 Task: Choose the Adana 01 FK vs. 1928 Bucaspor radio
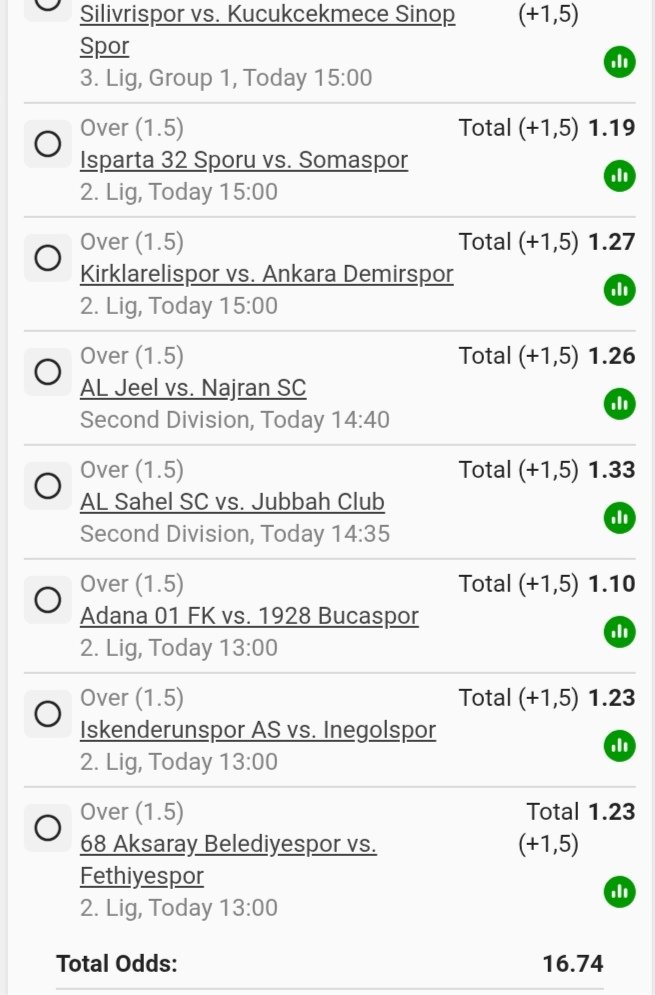pyautogui.click(x=47, y=600)
